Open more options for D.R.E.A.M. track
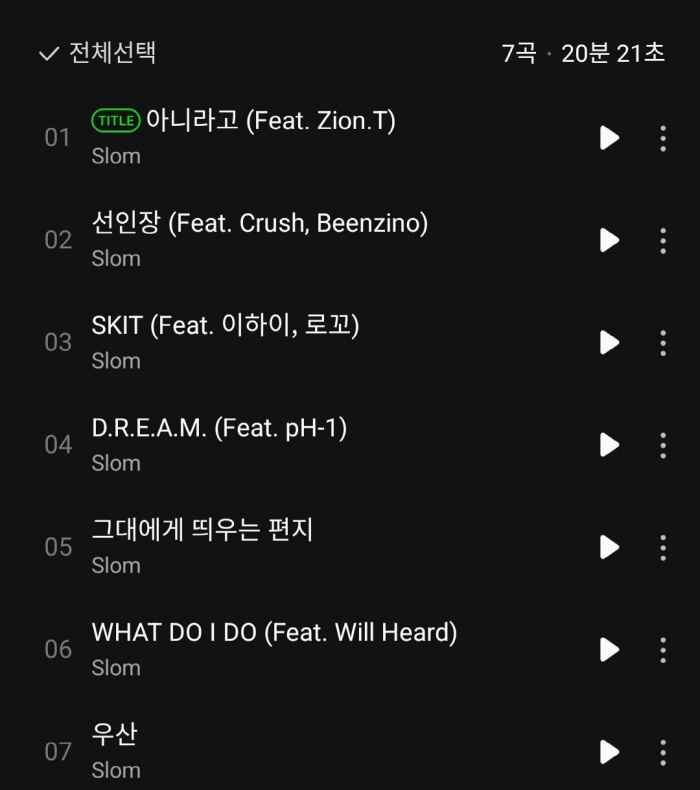This screenshot has width=700, height=790. 663,445
